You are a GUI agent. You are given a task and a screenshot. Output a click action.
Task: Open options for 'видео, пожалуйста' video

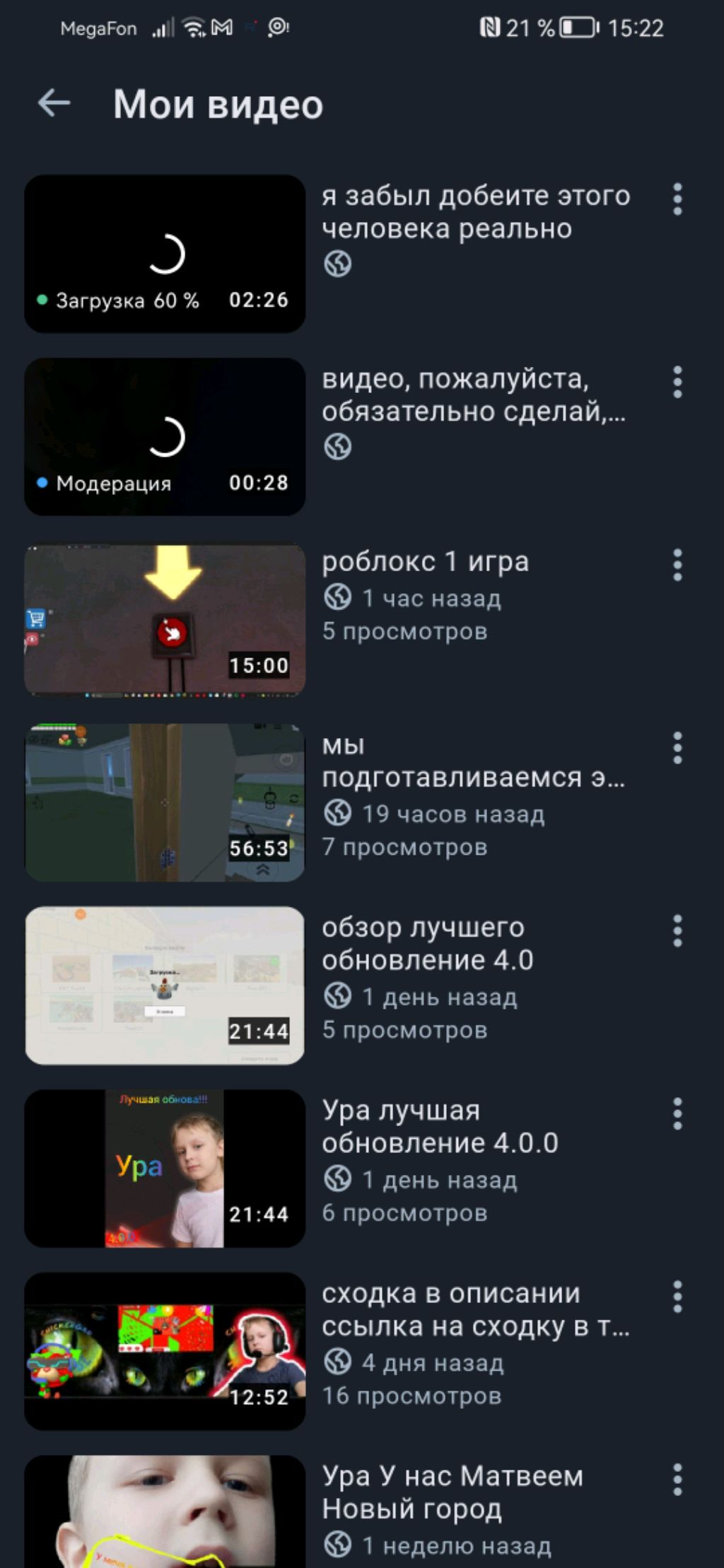point(677,382)
